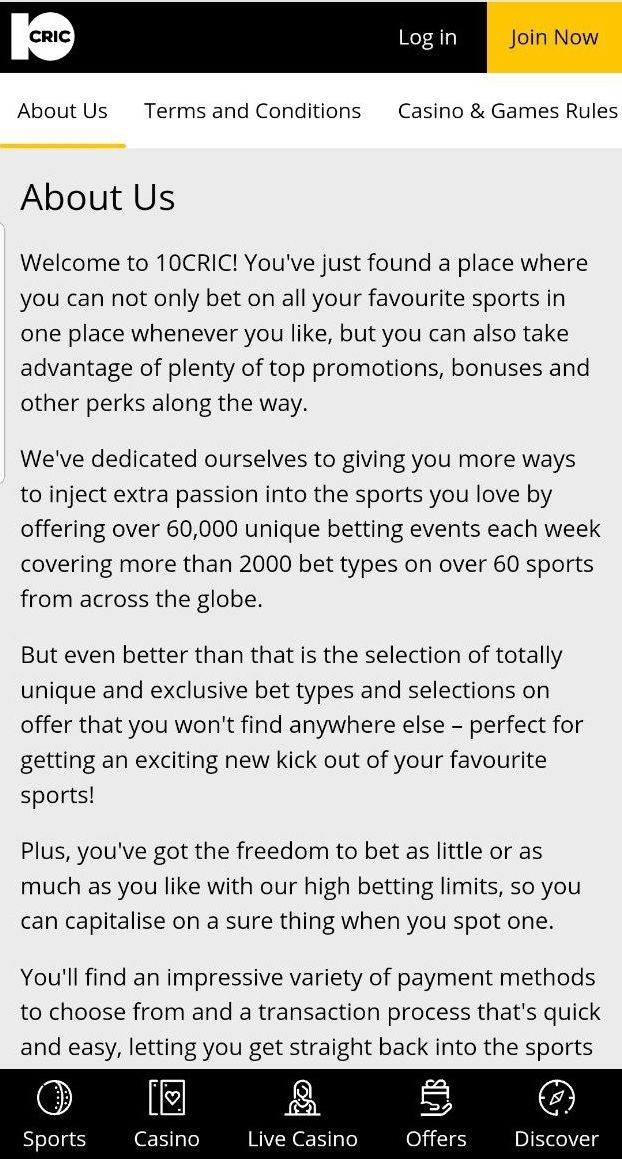Image resolution: width=622 pixels, height=1159 pixels.
Task: Switch to Casino in the bottom bar
Action: (x=167, y=1114)
